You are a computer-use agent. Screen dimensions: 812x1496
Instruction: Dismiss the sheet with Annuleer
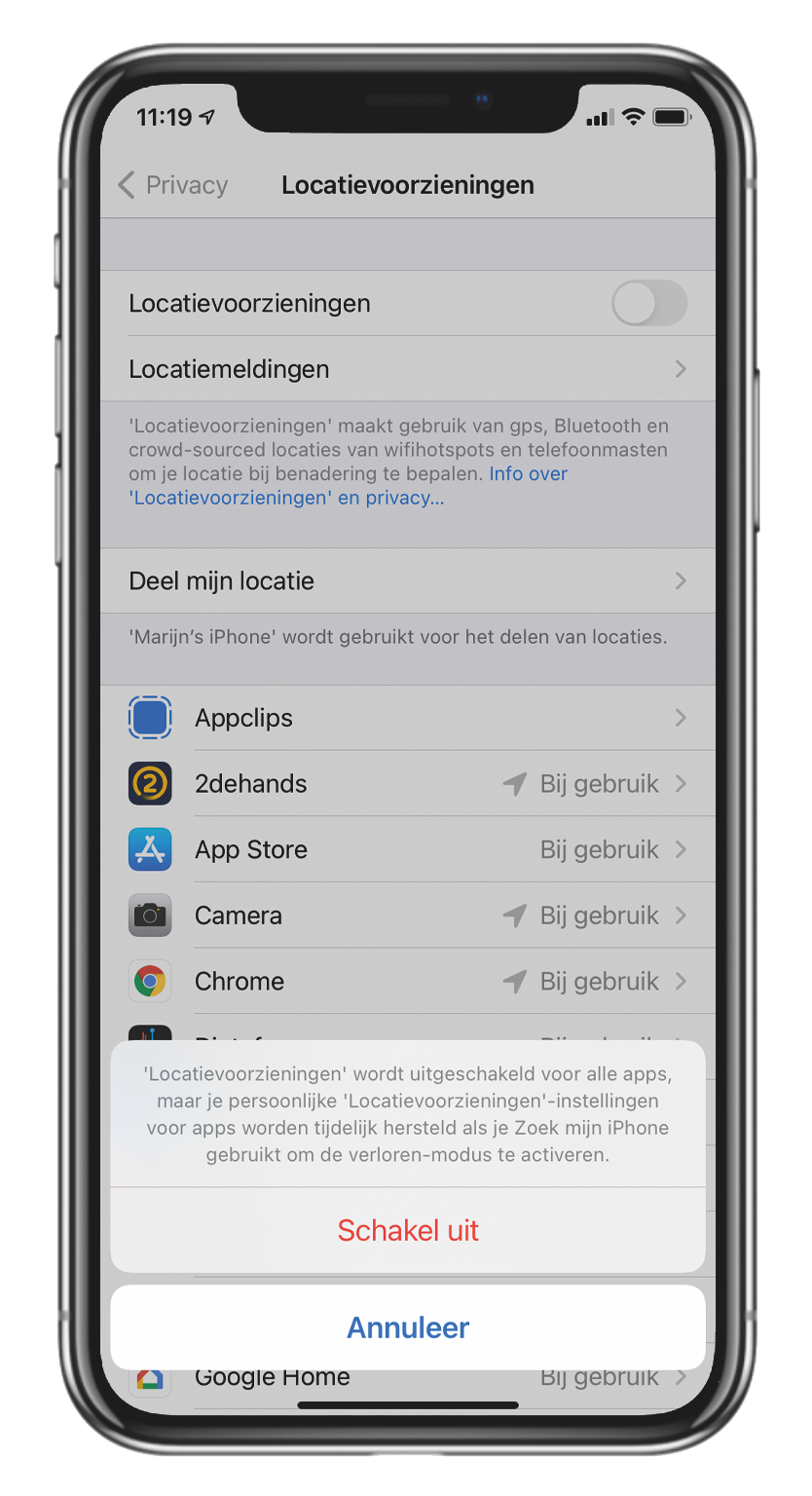pyautogui.click(x=408, y=1328)
